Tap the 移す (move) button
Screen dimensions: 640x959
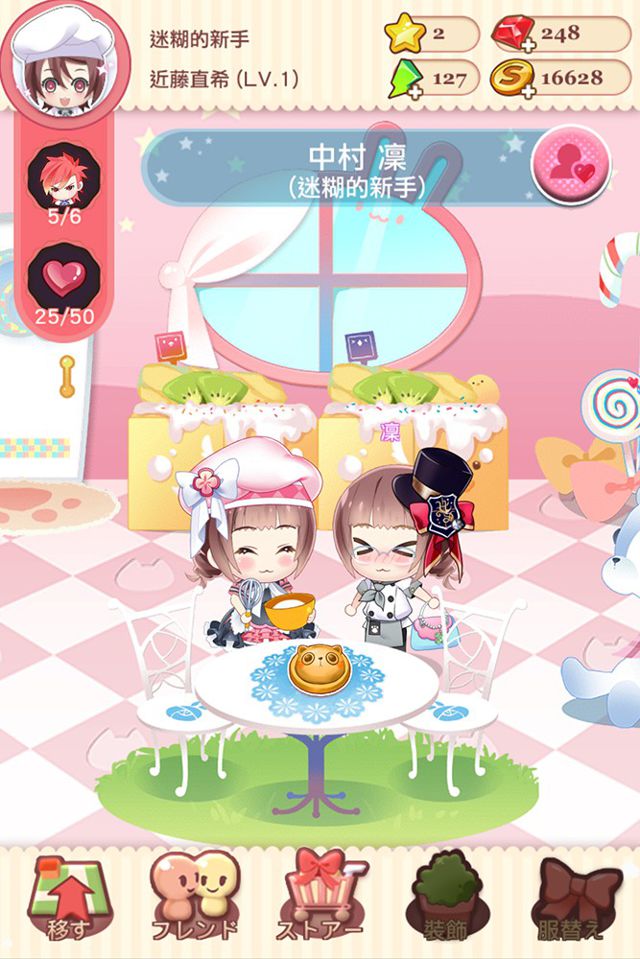click(68, 897)
